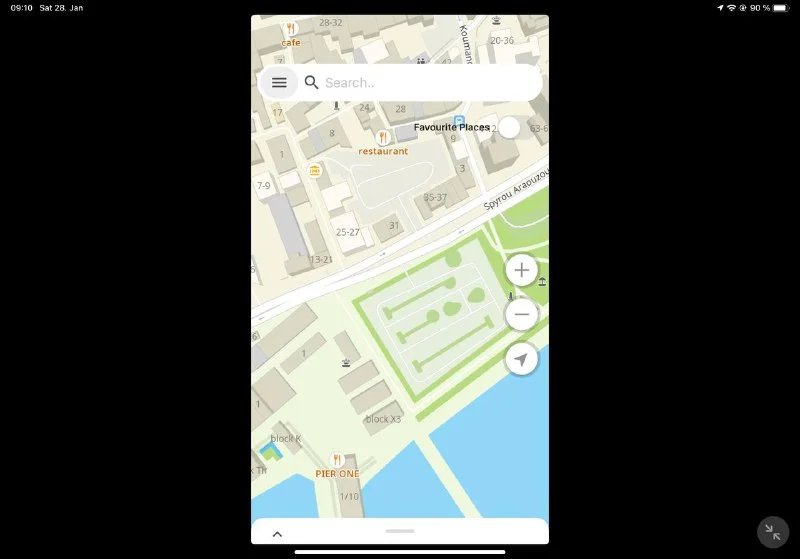Zoom in with the plus button
This screenshot has height=559, width=800.
521,270
